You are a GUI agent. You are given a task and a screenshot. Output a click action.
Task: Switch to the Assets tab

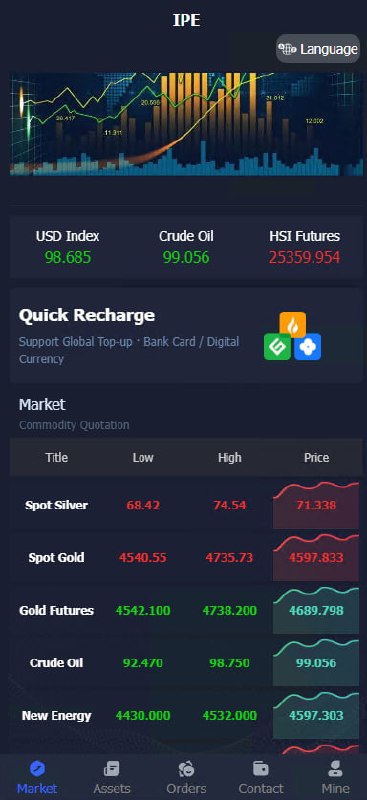pos(112,777)
